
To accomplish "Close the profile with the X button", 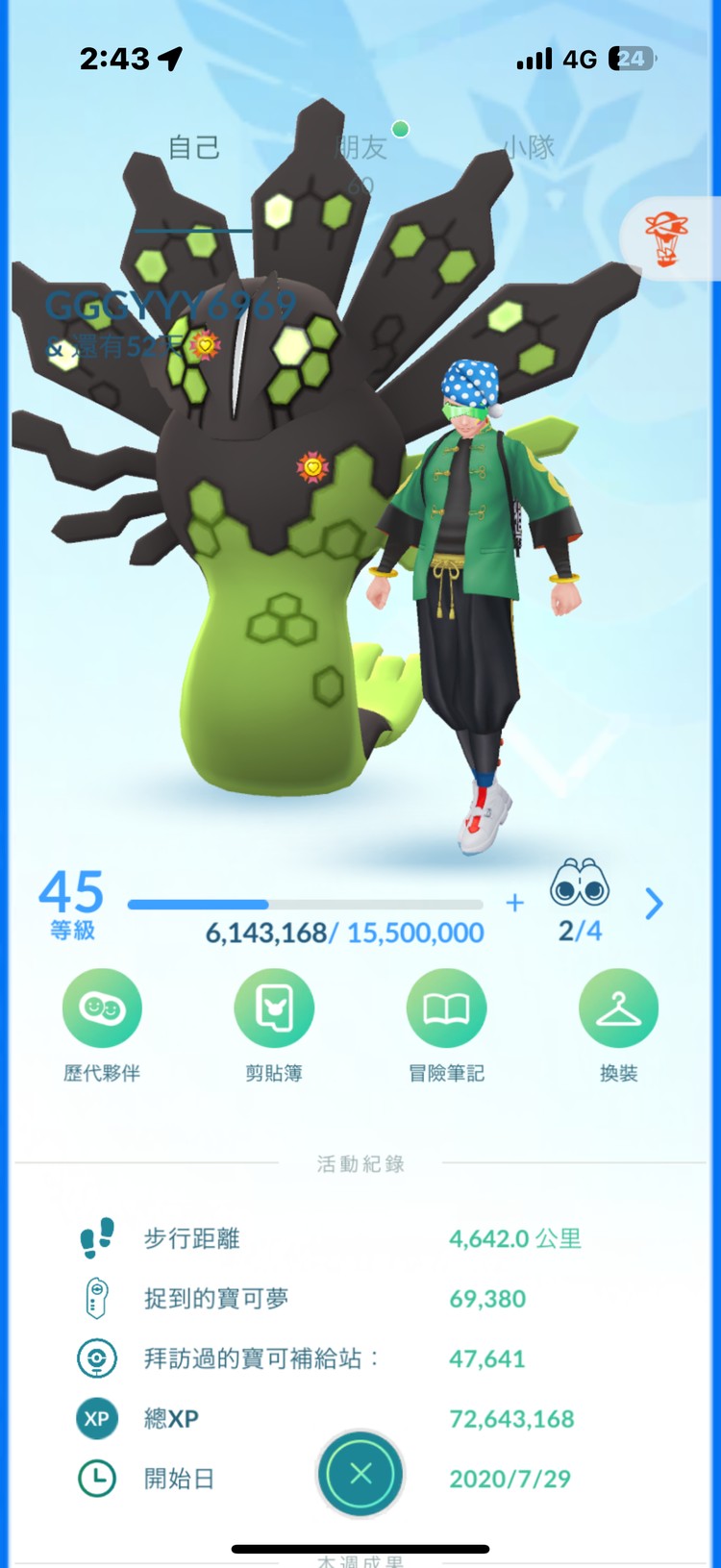I will (x=360, y=1474).
